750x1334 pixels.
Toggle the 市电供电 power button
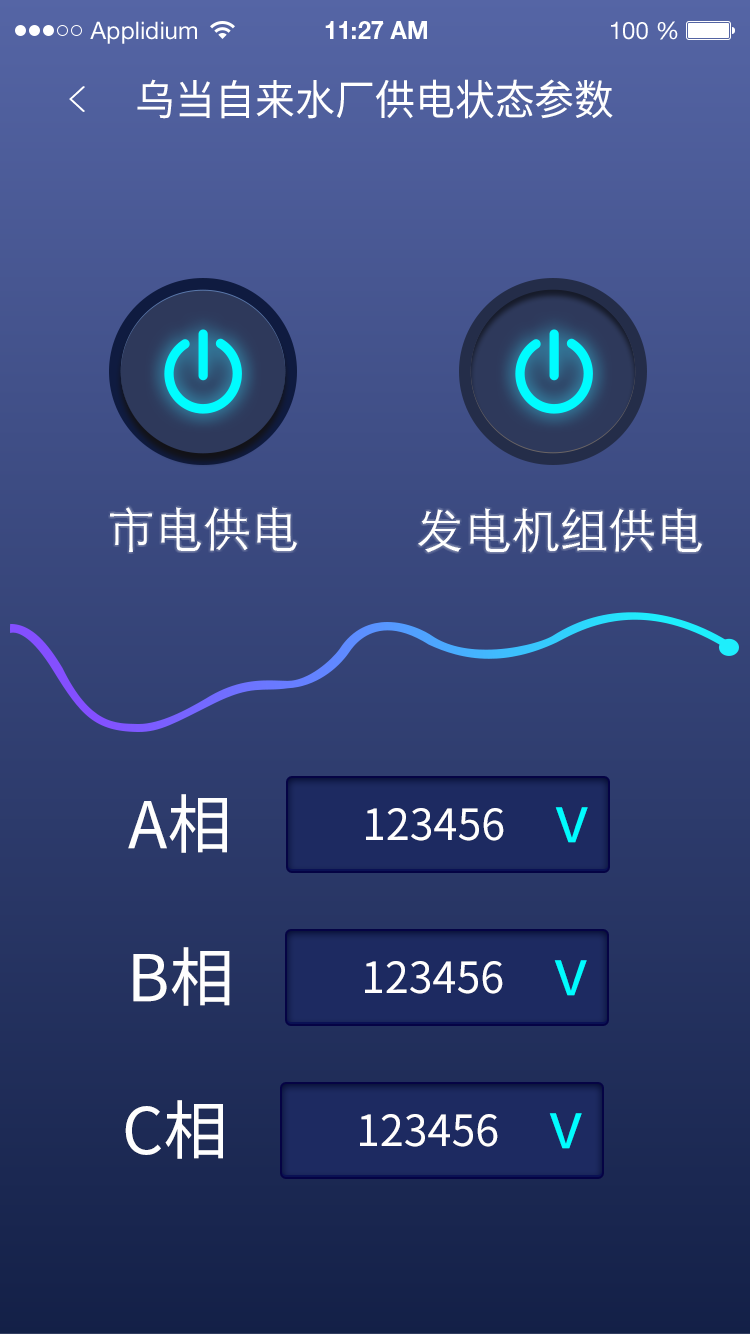[203, 372]
